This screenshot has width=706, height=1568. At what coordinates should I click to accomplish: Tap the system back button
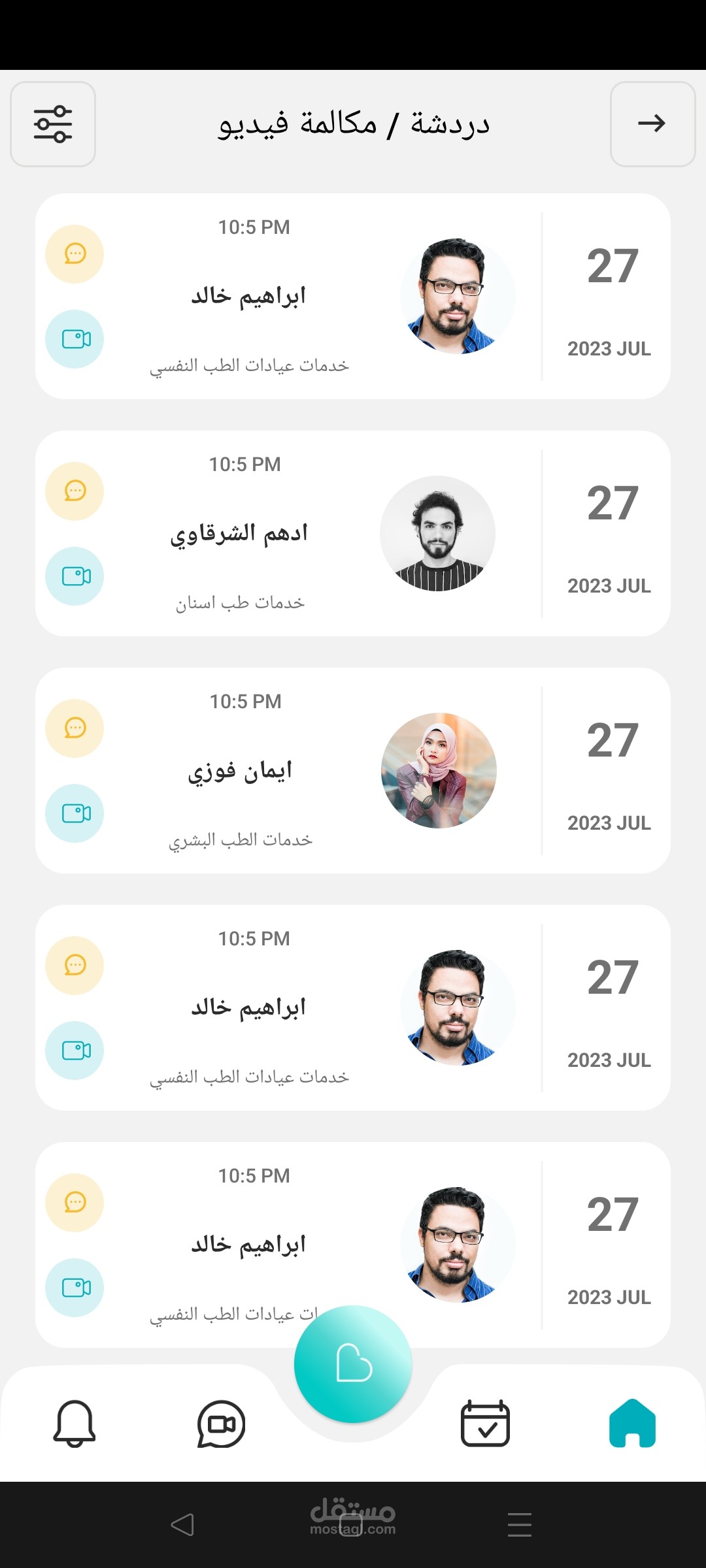pos(182,1525)
